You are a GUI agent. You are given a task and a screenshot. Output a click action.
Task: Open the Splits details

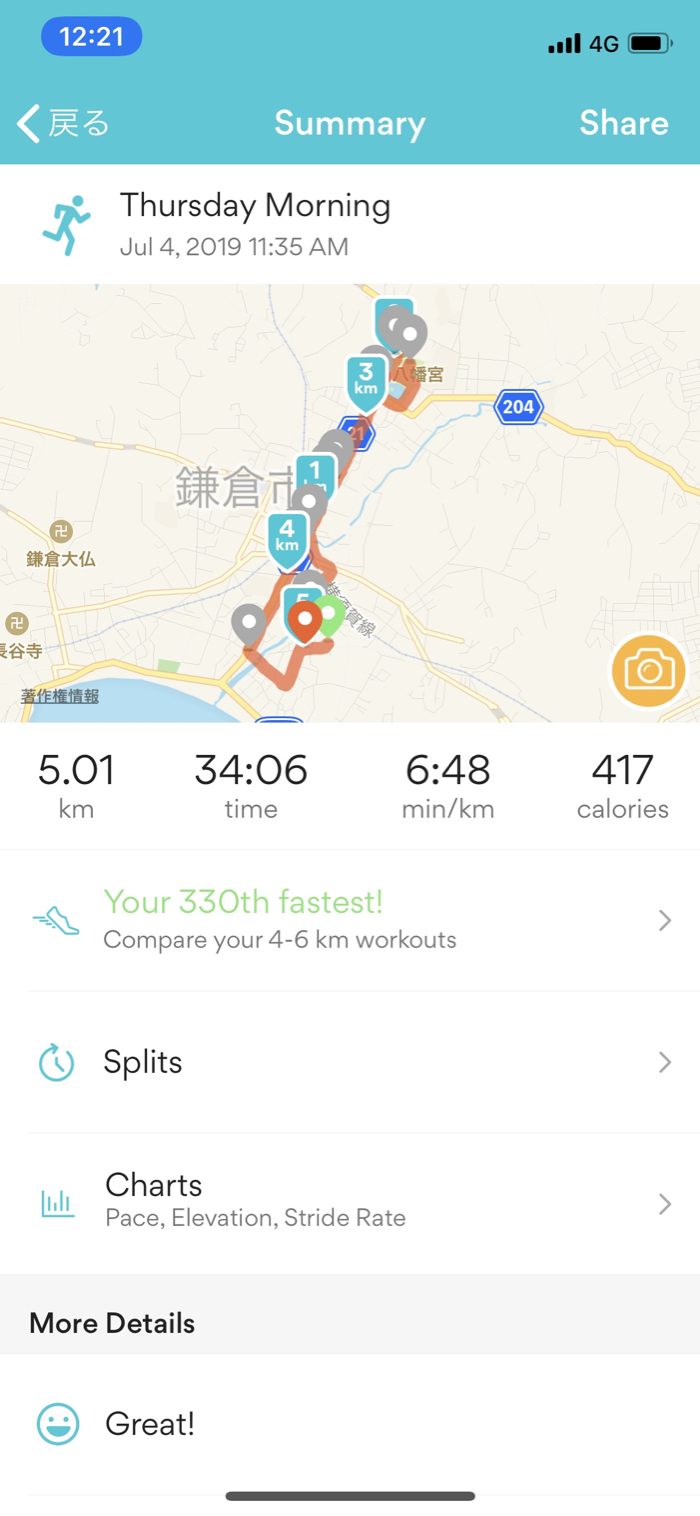tap(350, 1062)
